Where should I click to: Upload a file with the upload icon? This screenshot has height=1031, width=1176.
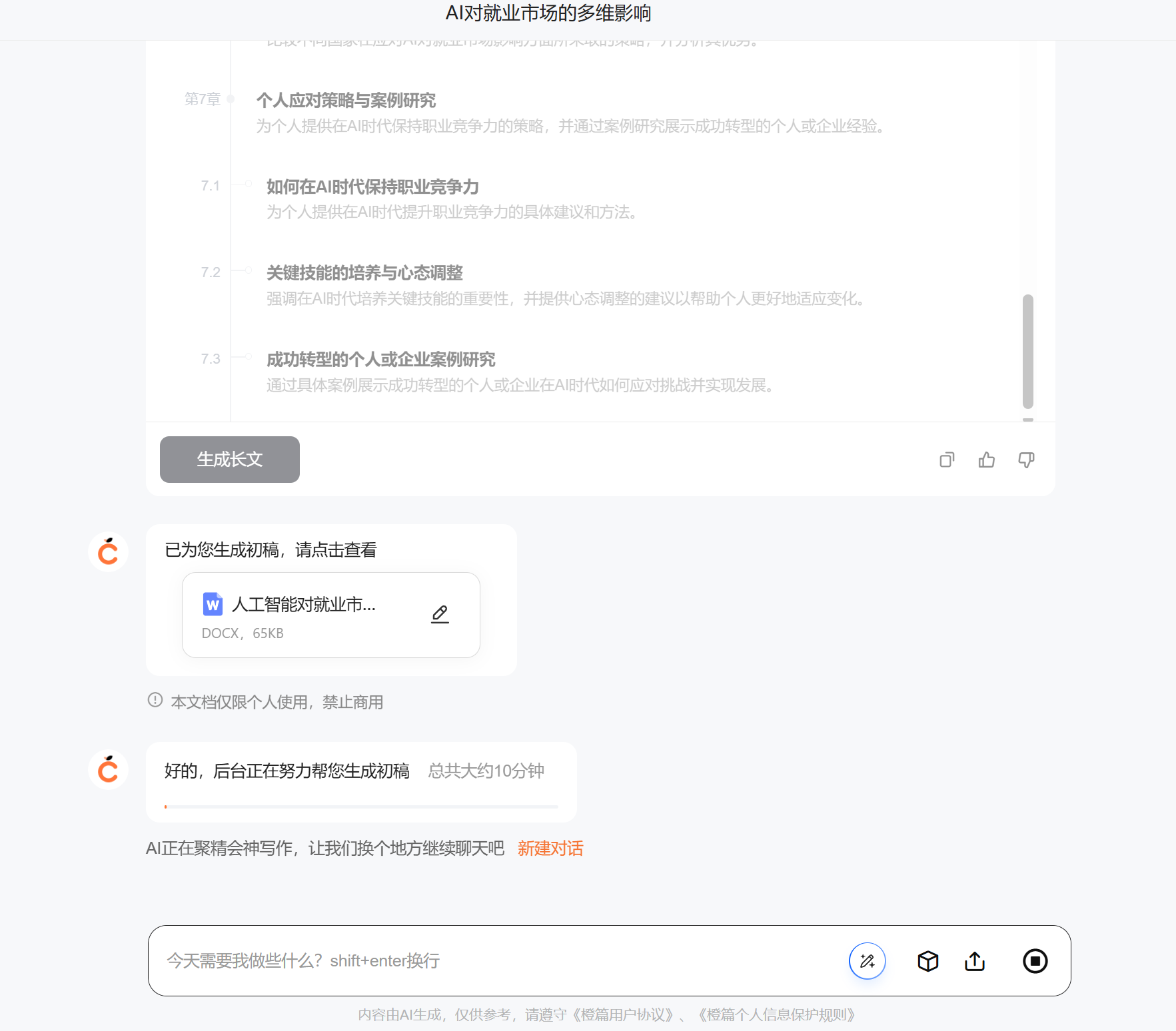tap(975, 961)
